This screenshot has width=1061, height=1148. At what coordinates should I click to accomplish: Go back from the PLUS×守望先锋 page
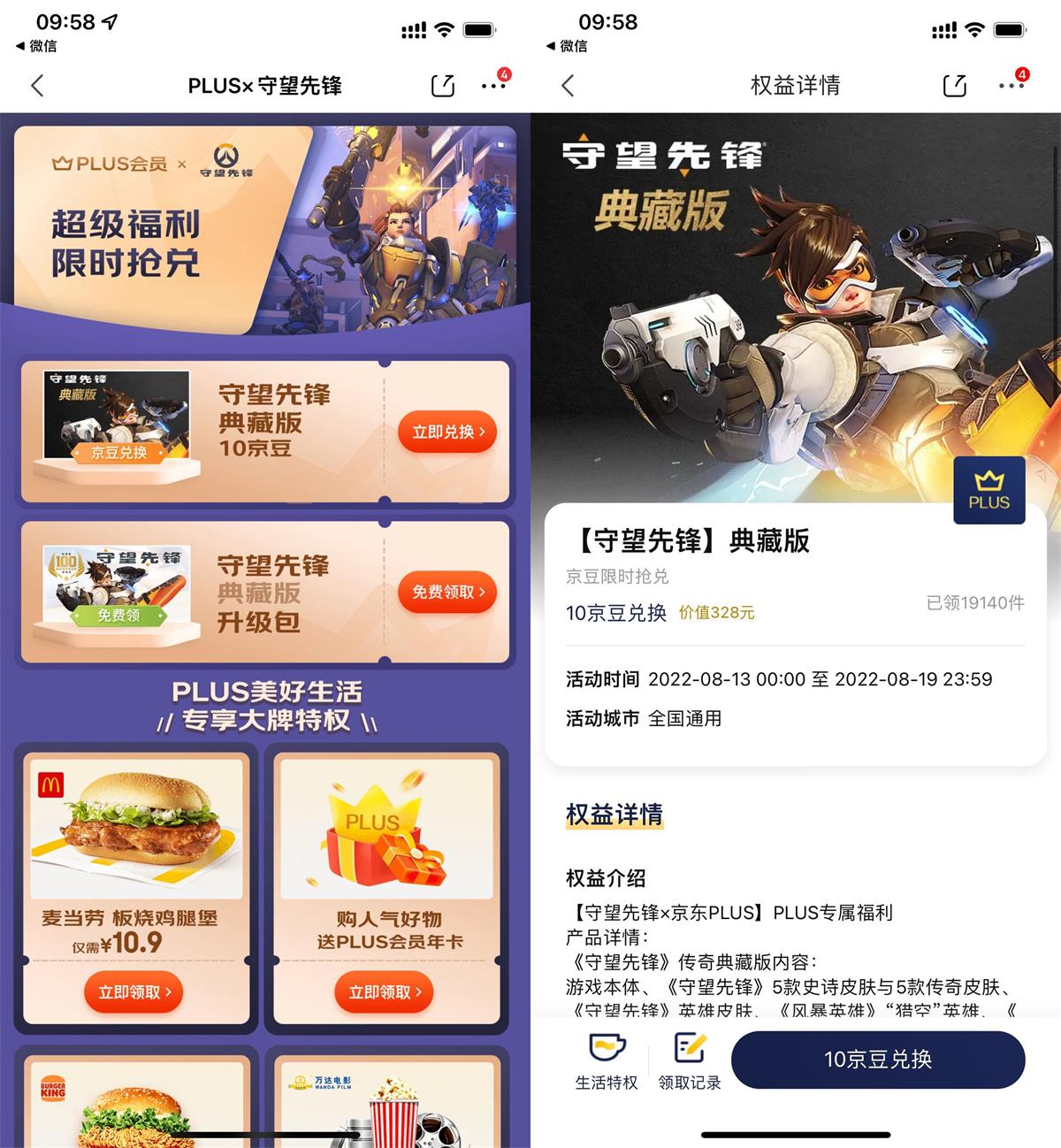(37, 86)
